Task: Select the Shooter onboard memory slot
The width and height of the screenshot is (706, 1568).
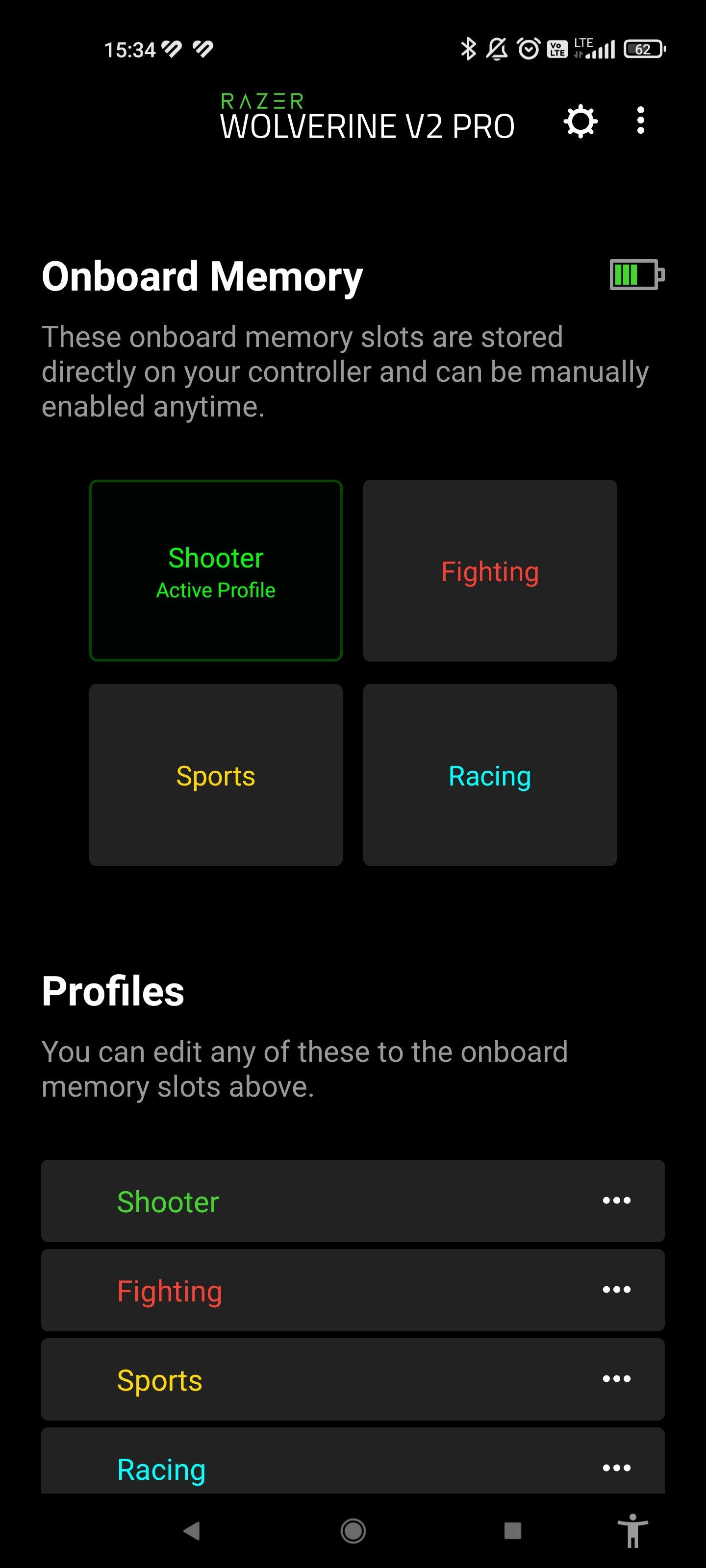Action: (x=216, y=570)
